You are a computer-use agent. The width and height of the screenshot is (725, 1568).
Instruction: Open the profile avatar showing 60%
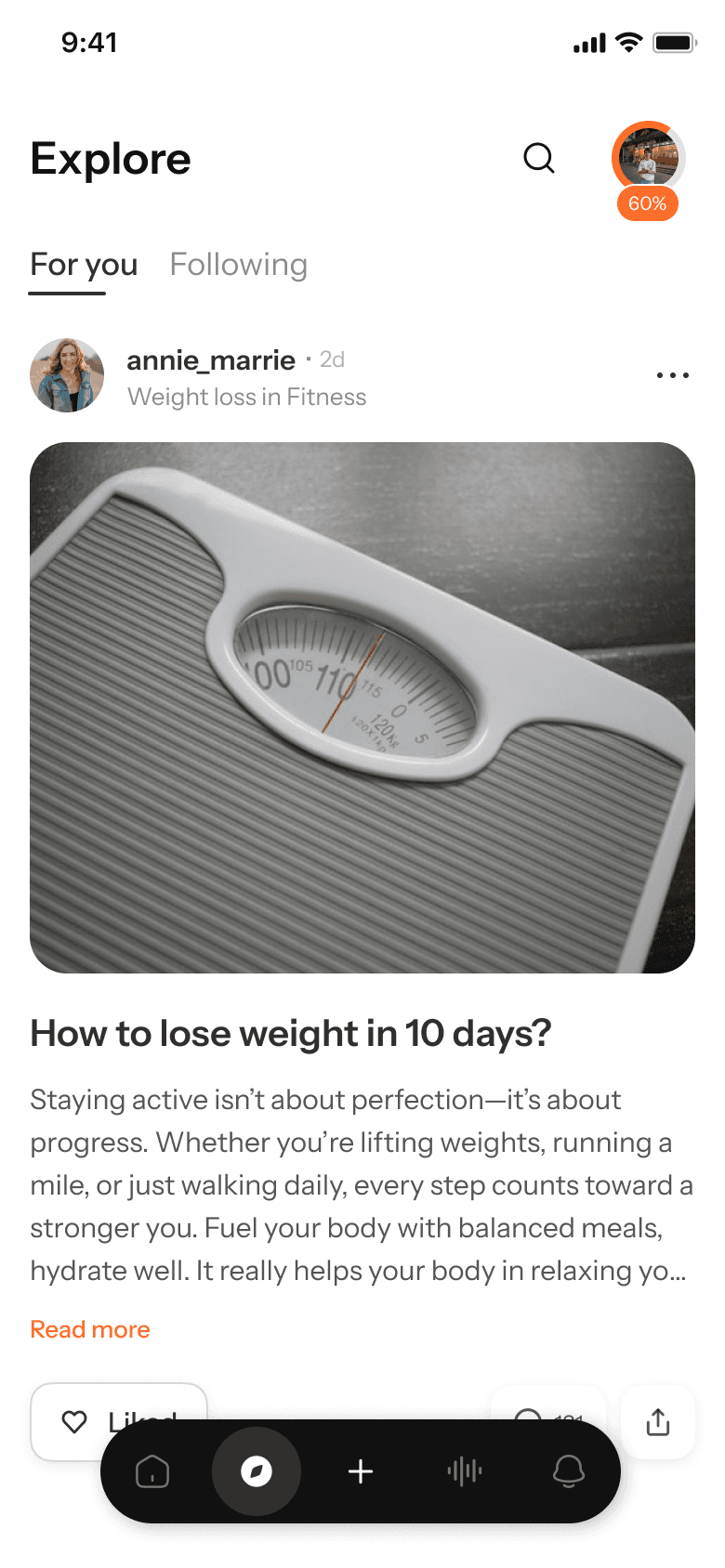[x=648, y=159]
